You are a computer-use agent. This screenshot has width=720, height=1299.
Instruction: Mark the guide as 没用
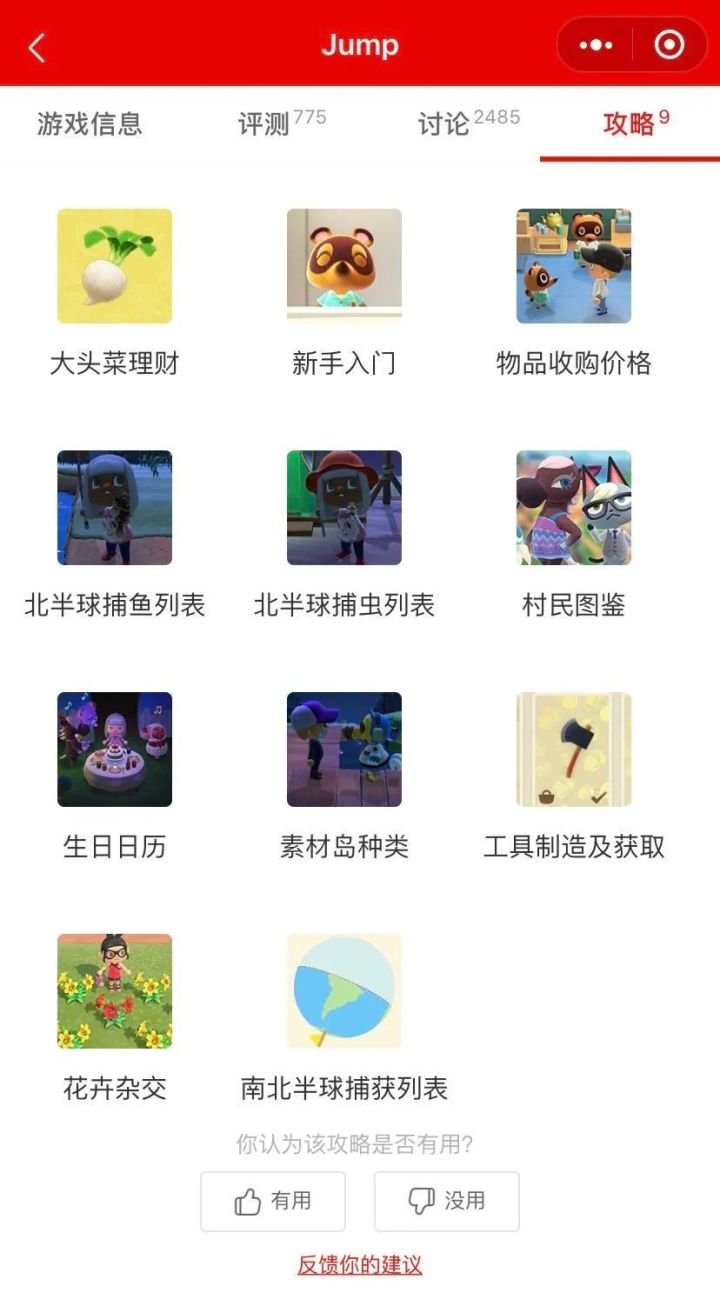447,1201
